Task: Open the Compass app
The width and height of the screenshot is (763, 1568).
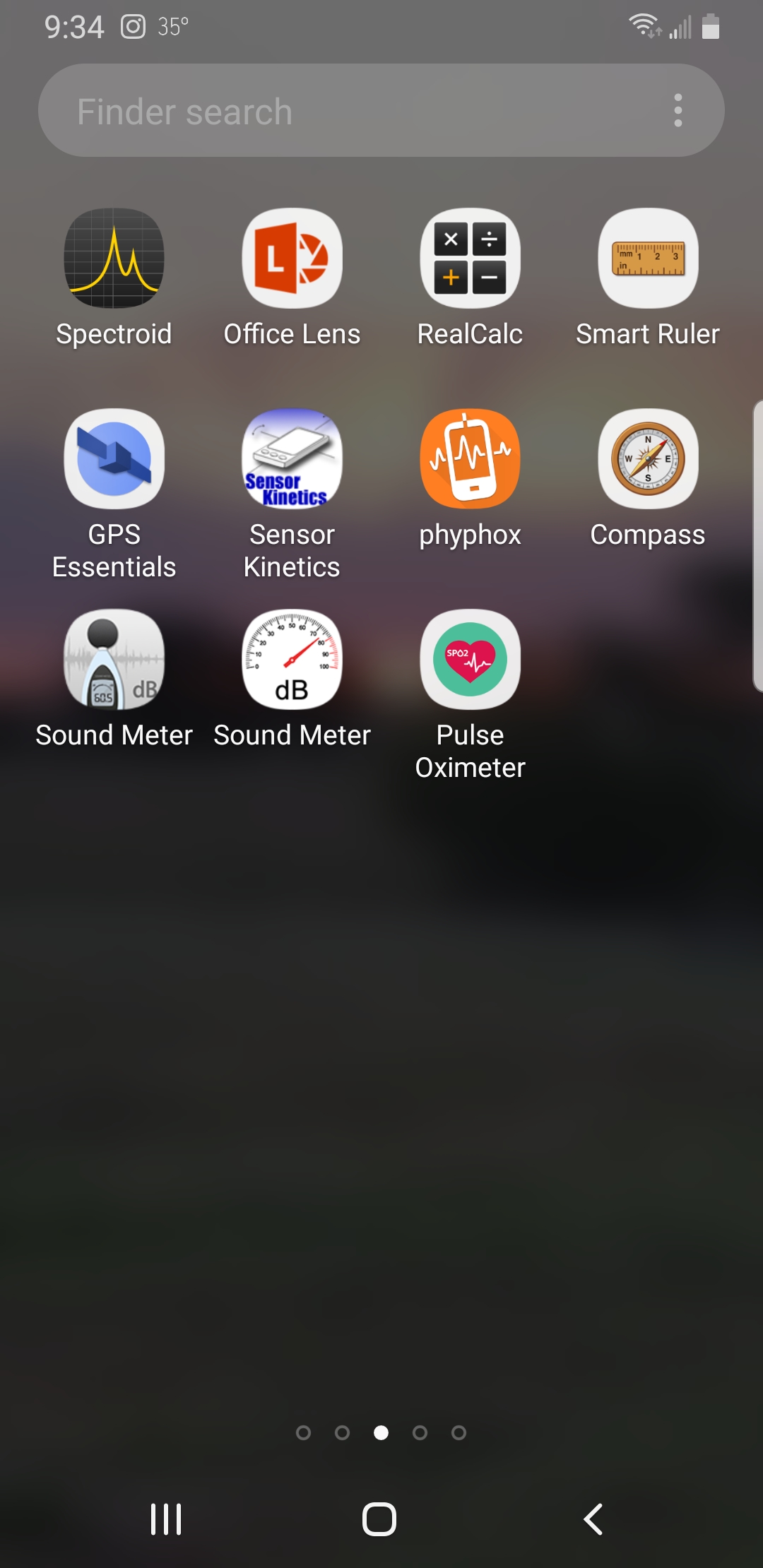Action: (x=648, y=459)
